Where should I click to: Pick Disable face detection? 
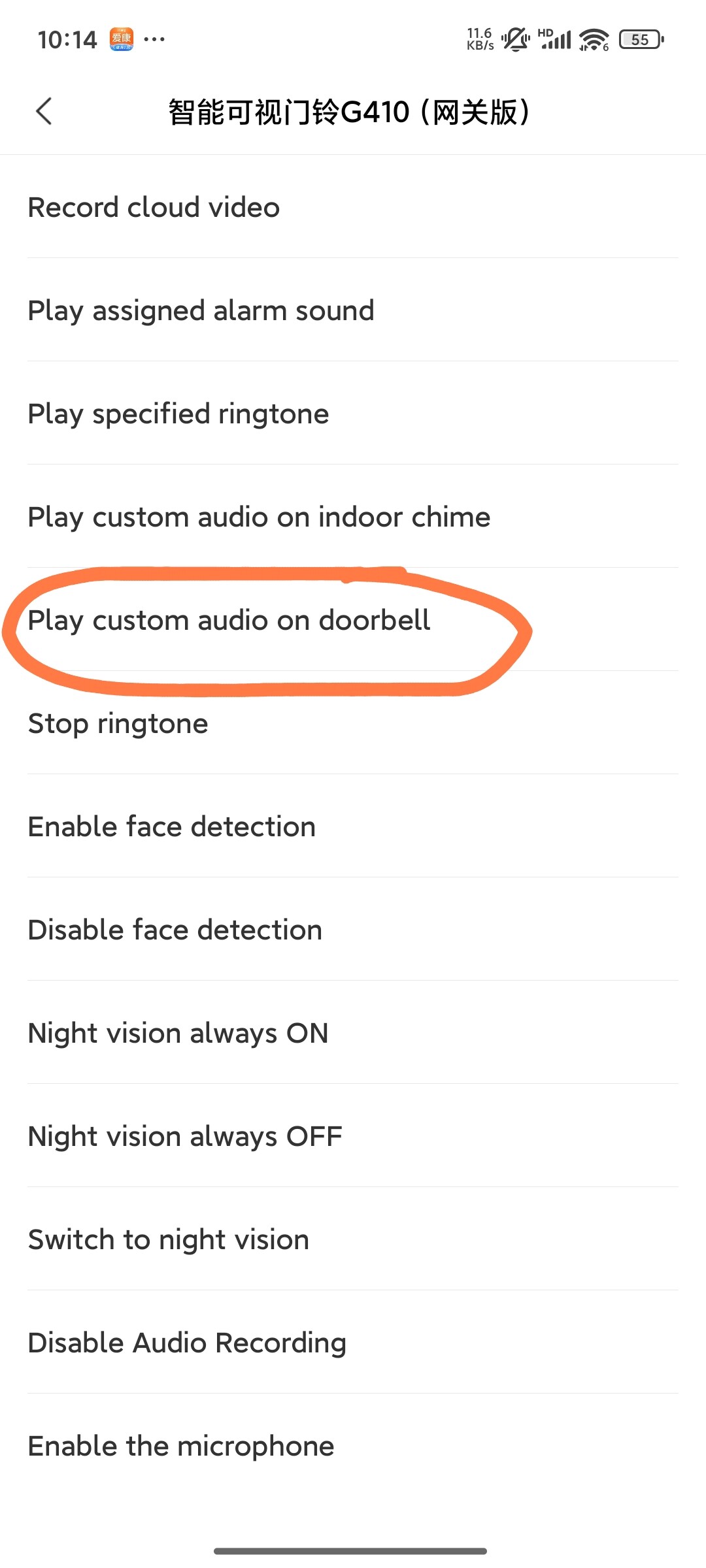coord(175,930)
